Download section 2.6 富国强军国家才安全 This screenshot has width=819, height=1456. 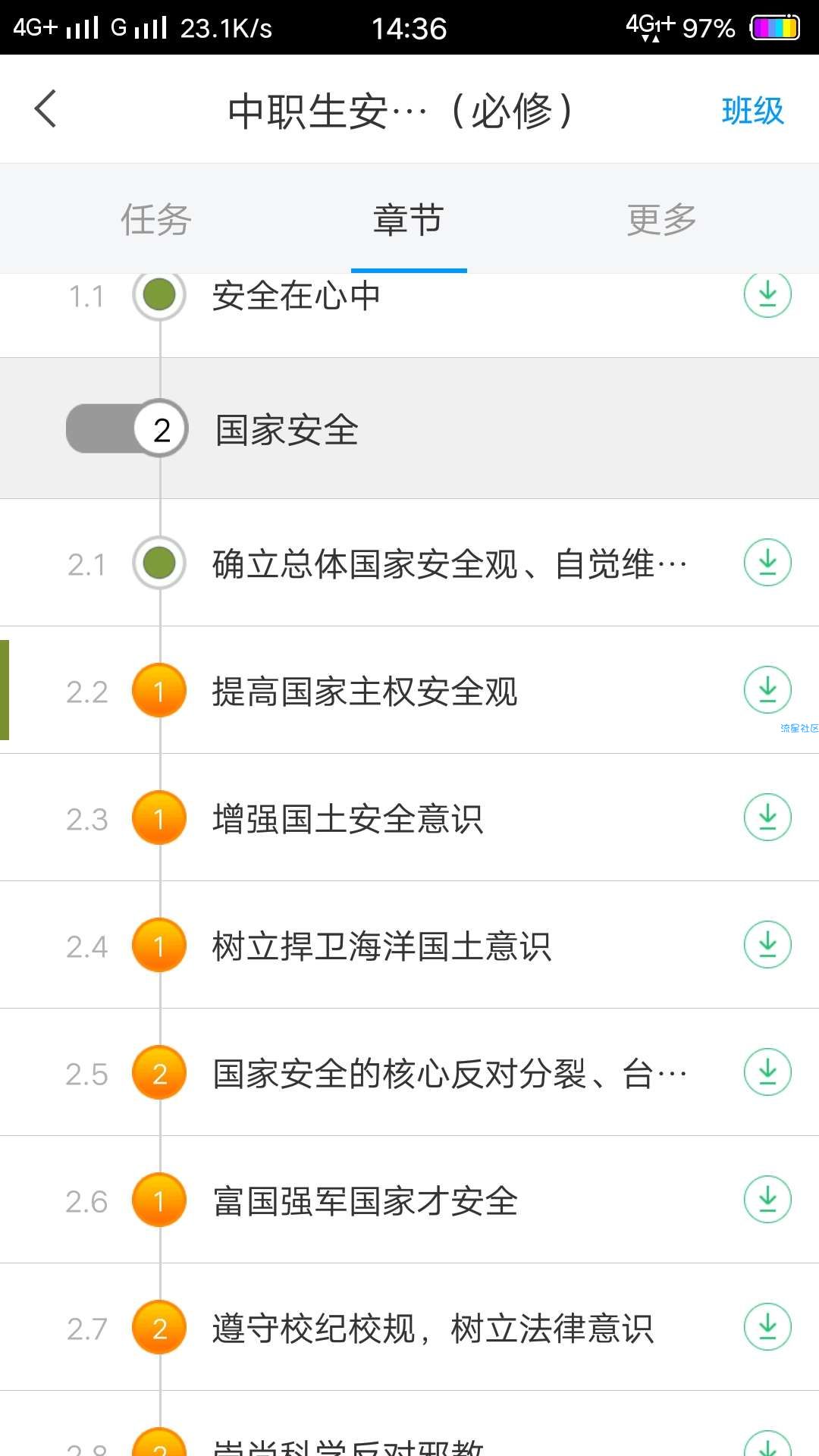click(x=767, y=1199)
